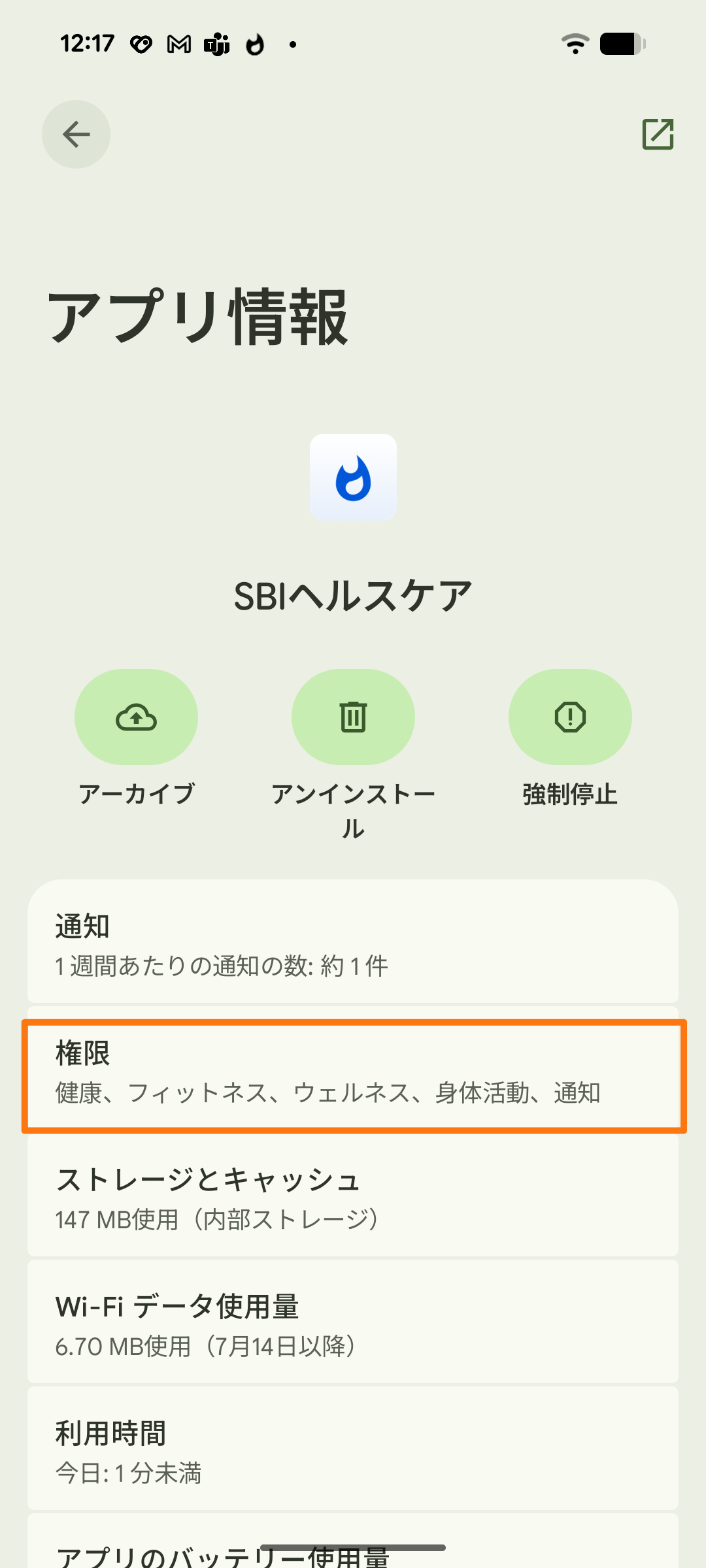Image resolution: width=706 pixels, height=1568 pixels.
Task: Open the app in Play Store via external link icon
Action: click(x=657, y=134)
